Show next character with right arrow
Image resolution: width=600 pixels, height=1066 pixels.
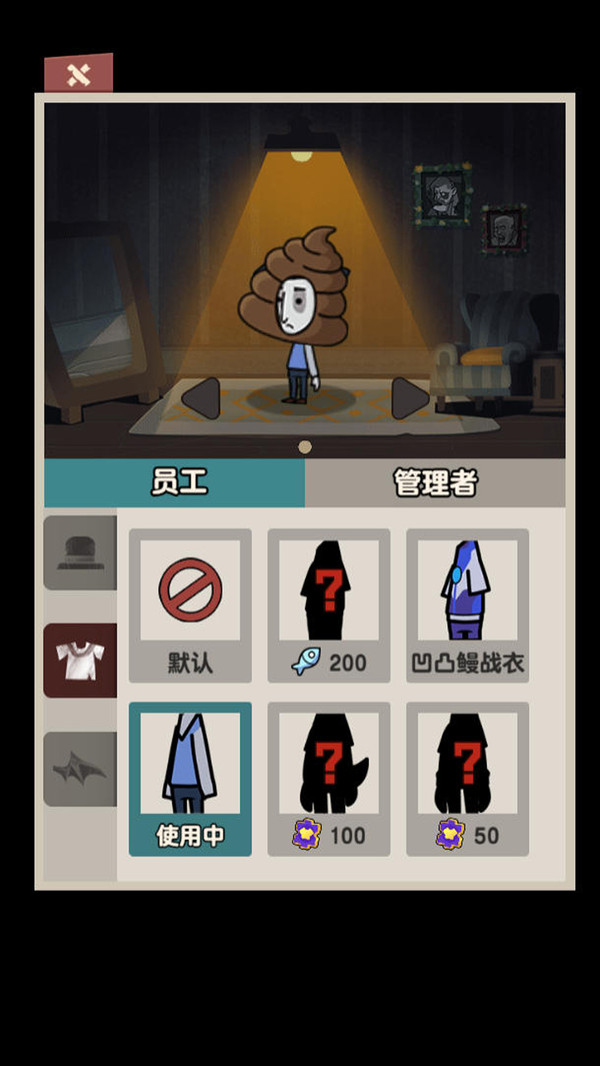coord(409,399)
